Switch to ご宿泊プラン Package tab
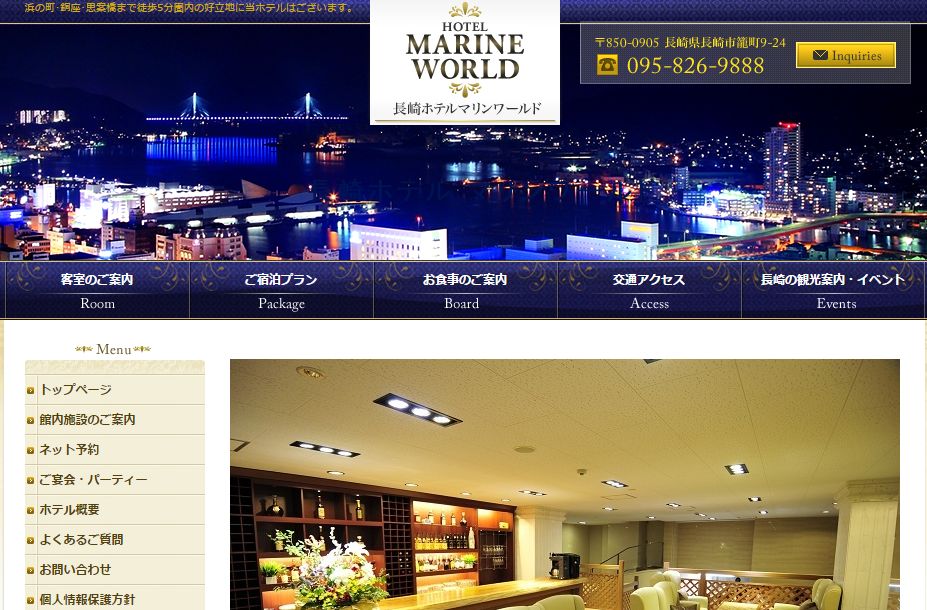The image size is (927, 610). click(x=281, y=290)
